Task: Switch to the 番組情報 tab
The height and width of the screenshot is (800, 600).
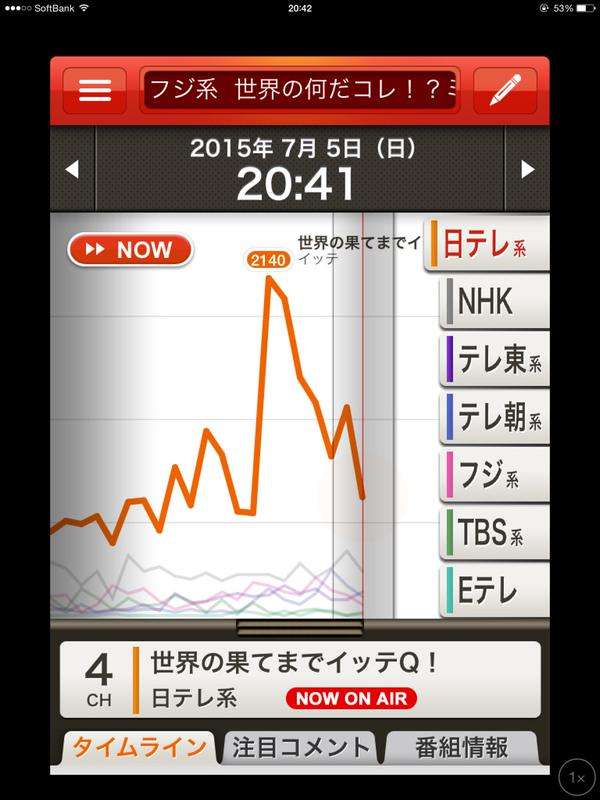Action: (461, 747)
